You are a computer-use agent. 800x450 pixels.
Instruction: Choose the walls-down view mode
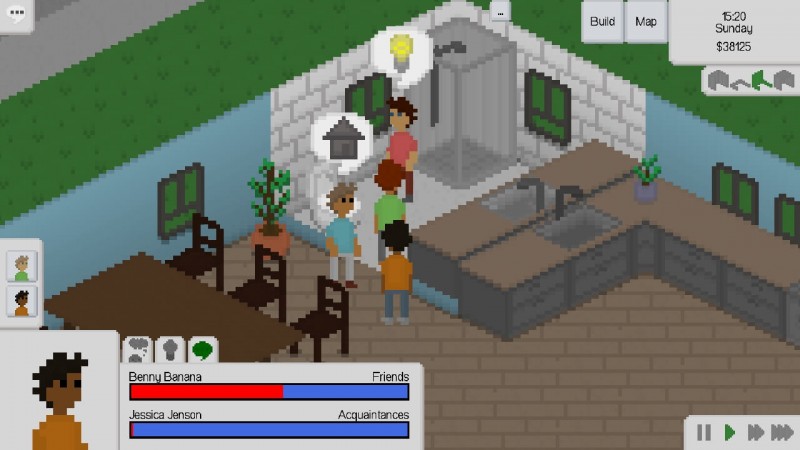tap(740, 83)
